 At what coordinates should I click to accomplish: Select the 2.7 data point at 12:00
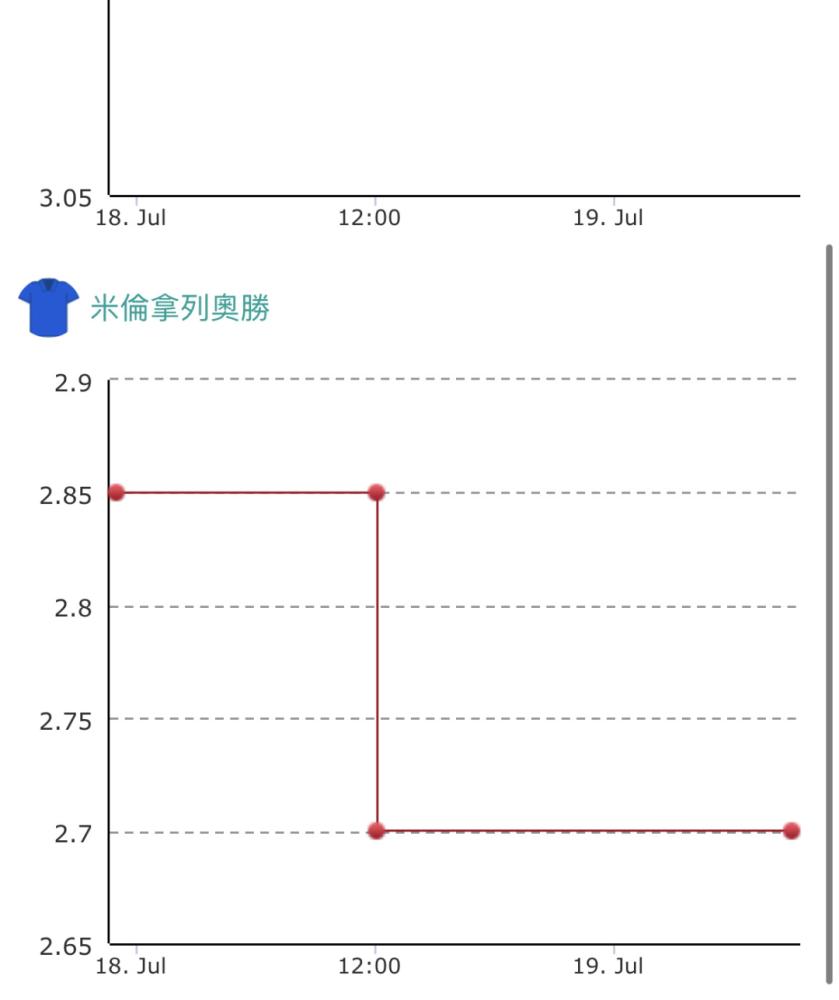tap(376, 830)
